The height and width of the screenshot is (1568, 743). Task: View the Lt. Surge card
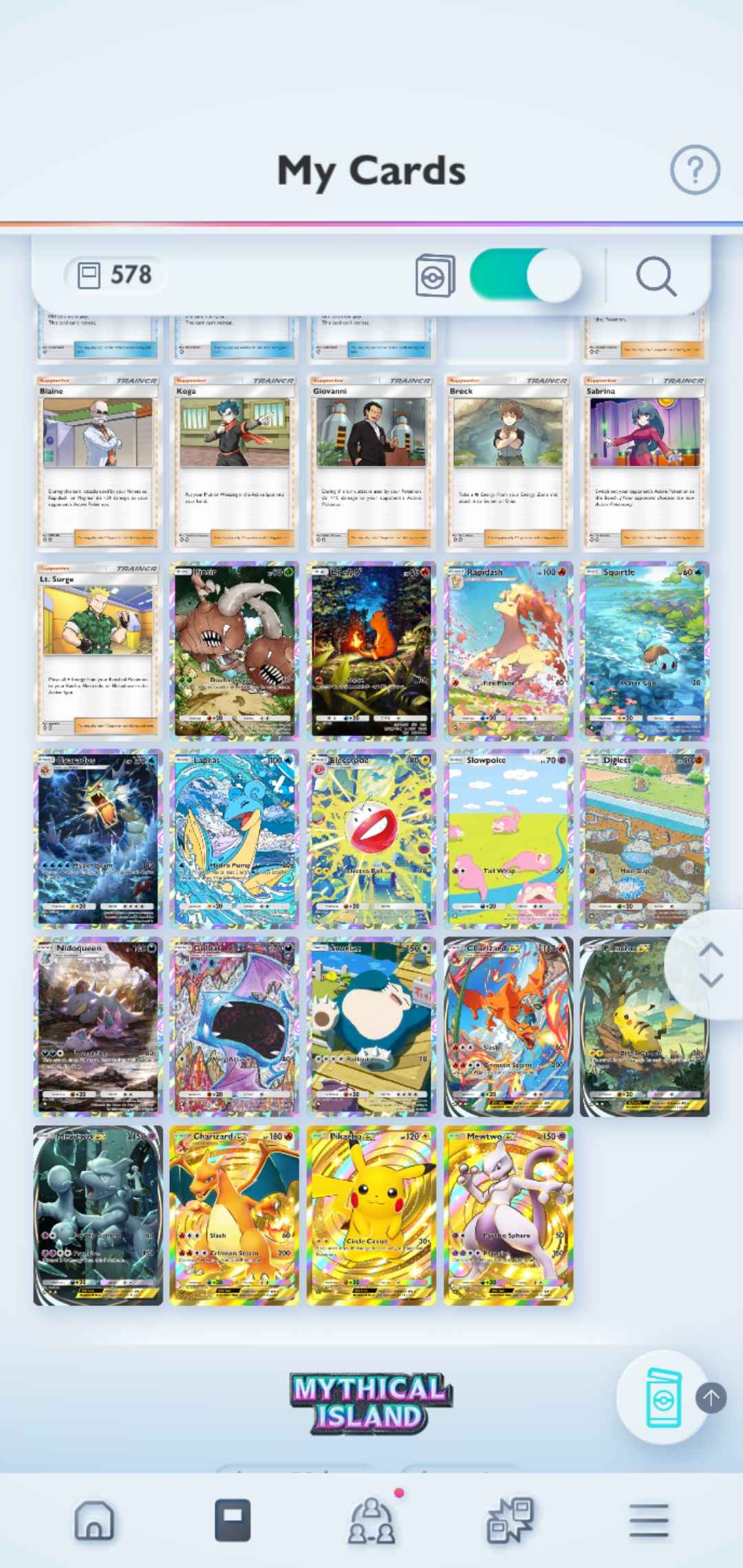pyautogui.click(x=98, y=651)
